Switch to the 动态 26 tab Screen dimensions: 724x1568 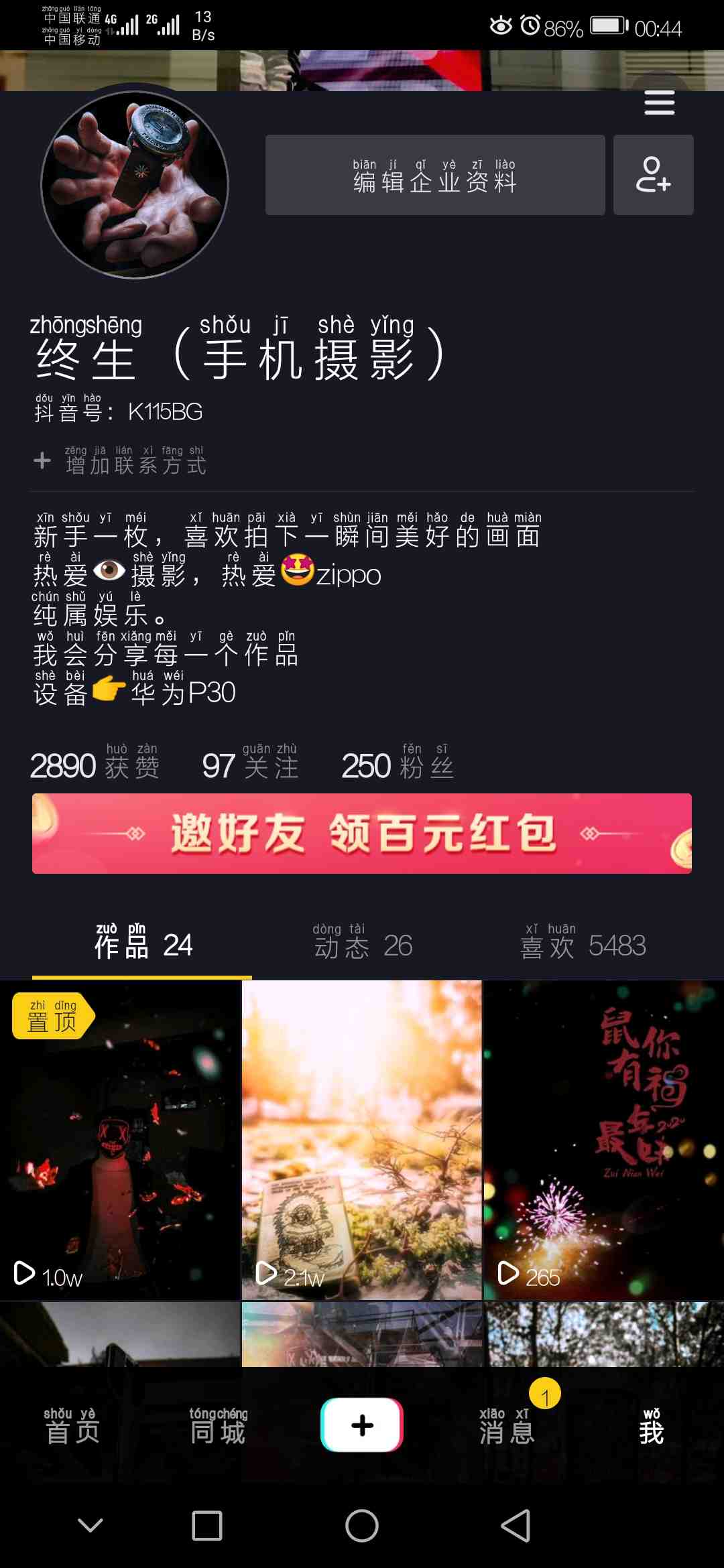point(363,945)
